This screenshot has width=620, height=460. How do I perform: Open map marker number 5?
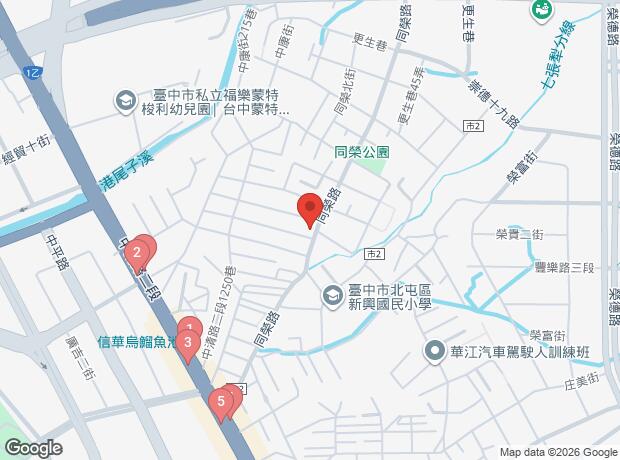[221, 404]
